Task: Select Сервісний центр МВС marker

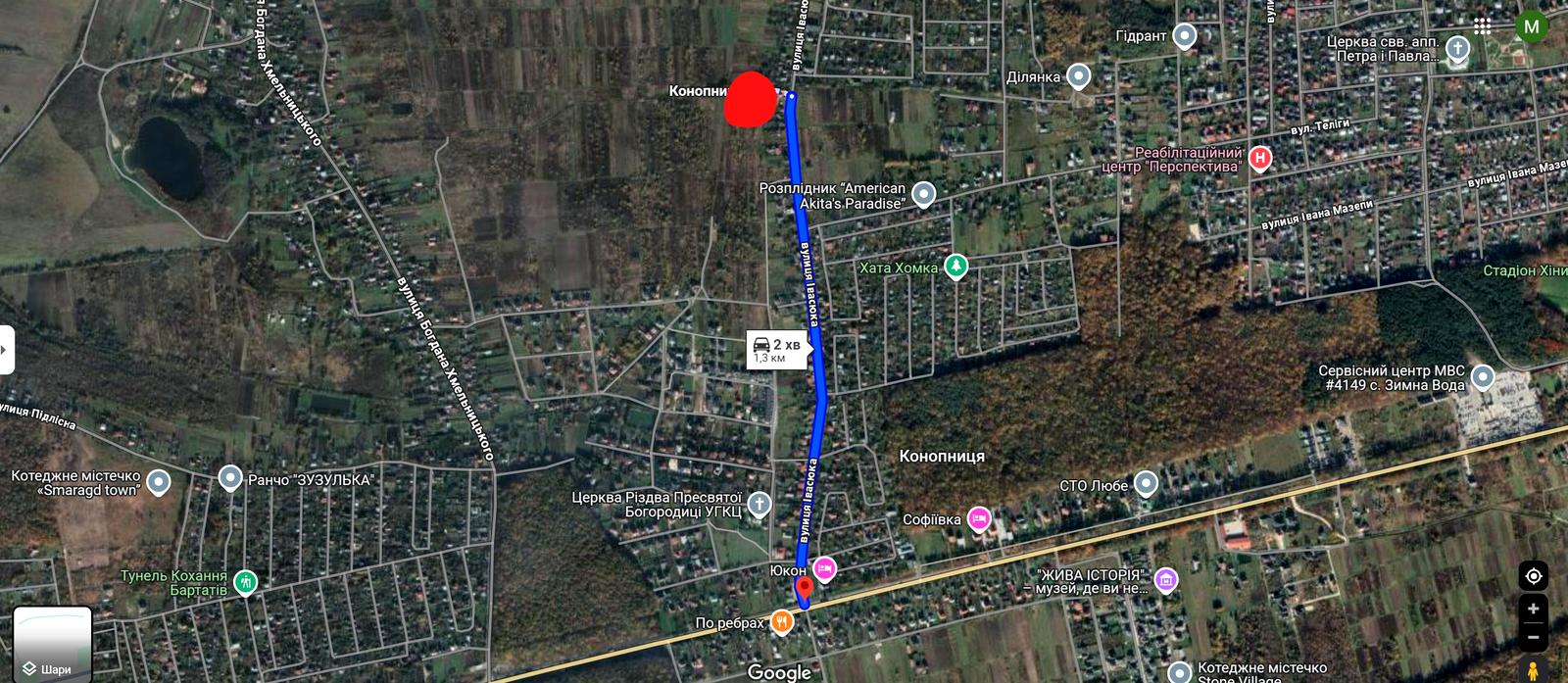Action: (x=1483, y=377)
